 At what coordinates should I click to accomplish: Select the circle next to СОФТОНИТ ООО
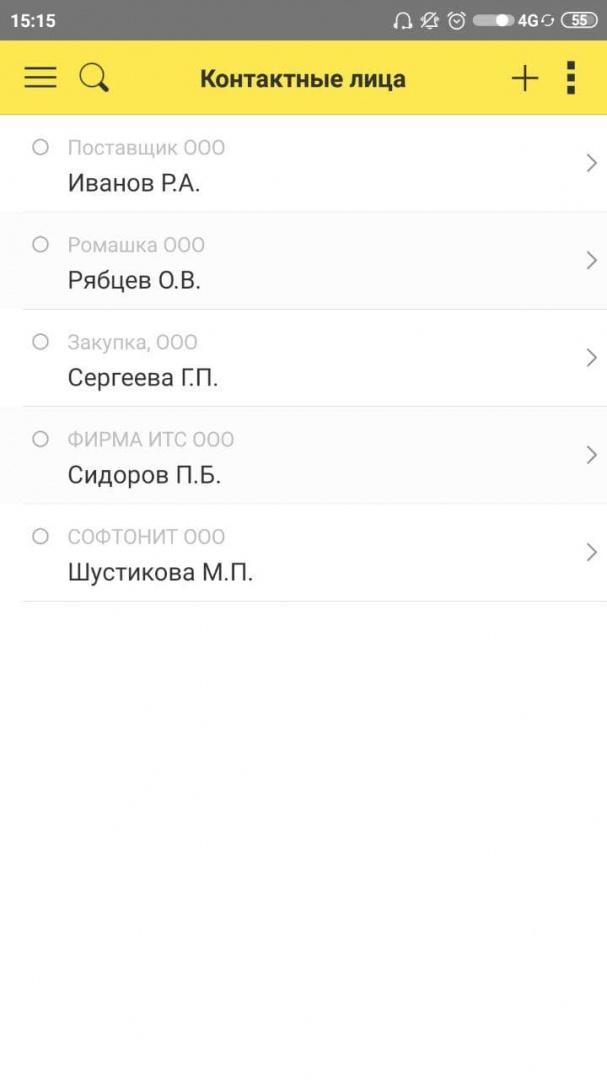pos(40,536)
